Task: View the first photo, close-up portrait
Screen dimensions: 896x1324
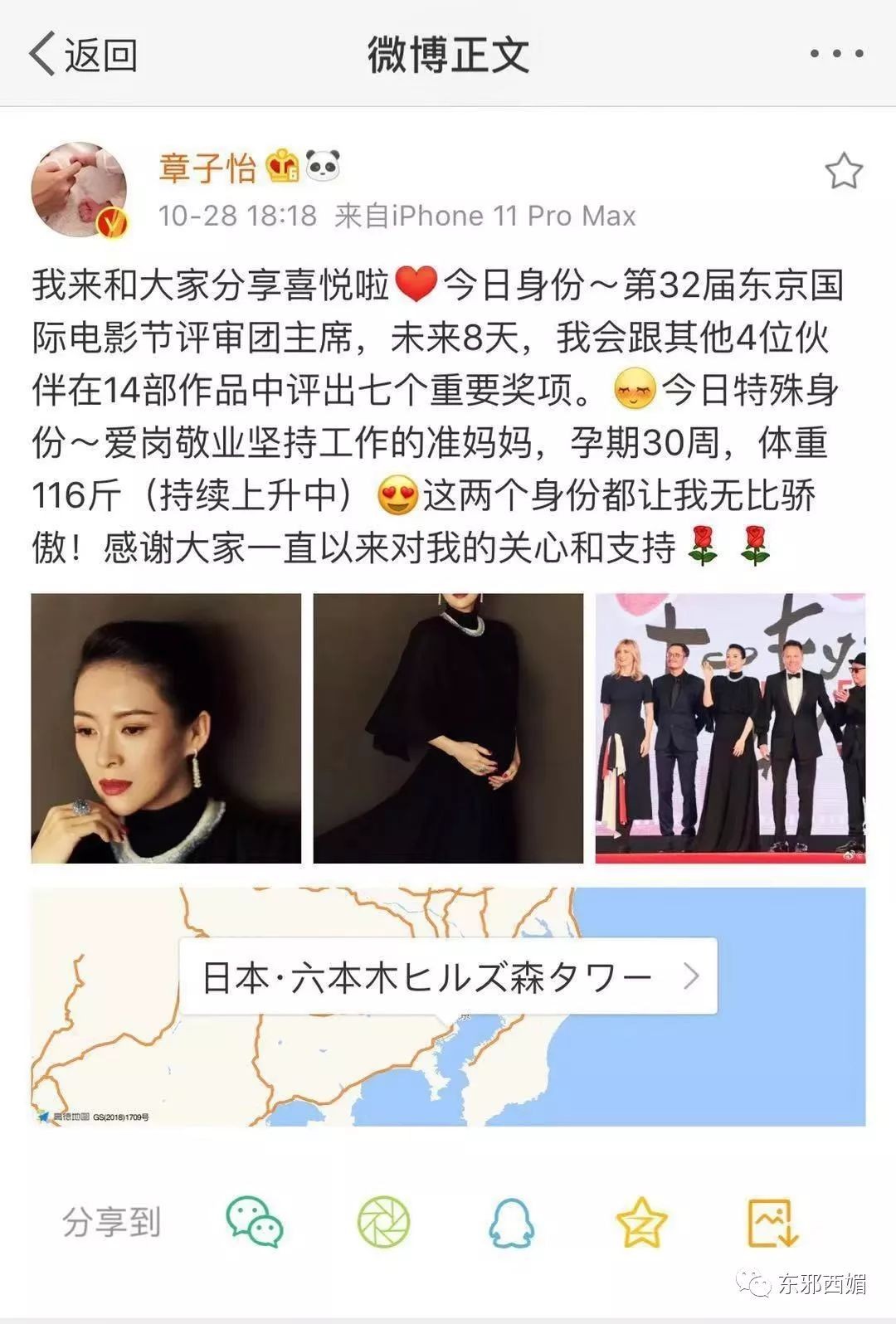Action: coord(166,728)
